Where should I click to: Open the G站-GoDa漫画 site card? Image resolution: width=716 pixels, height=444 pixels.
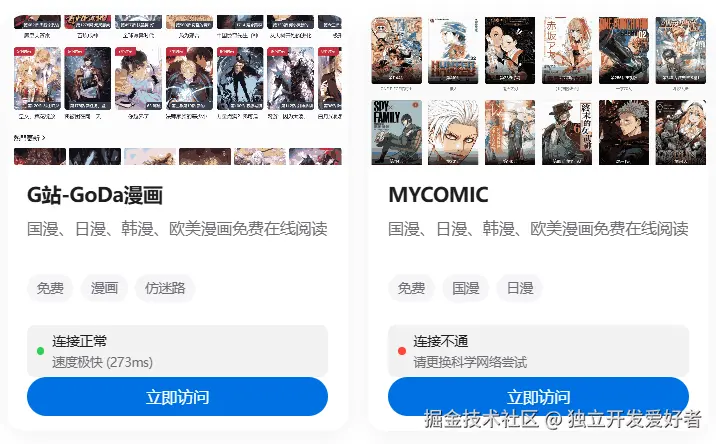coord(95,195)
